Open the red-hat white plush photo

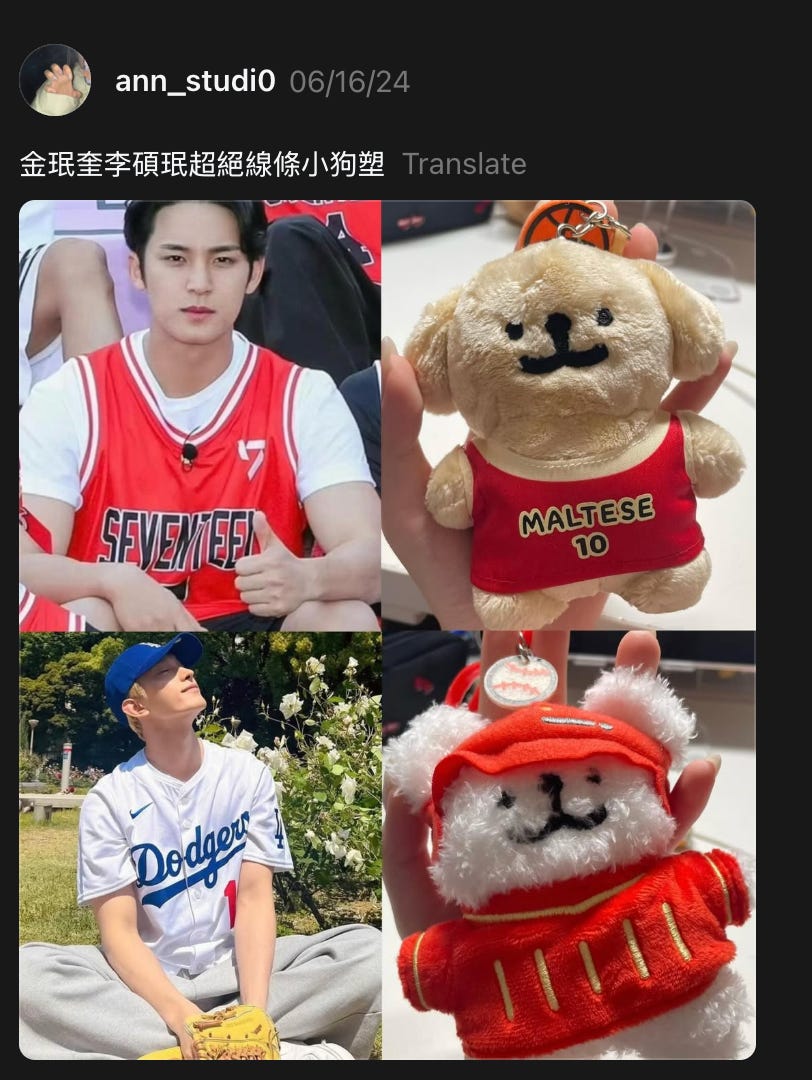568,845
